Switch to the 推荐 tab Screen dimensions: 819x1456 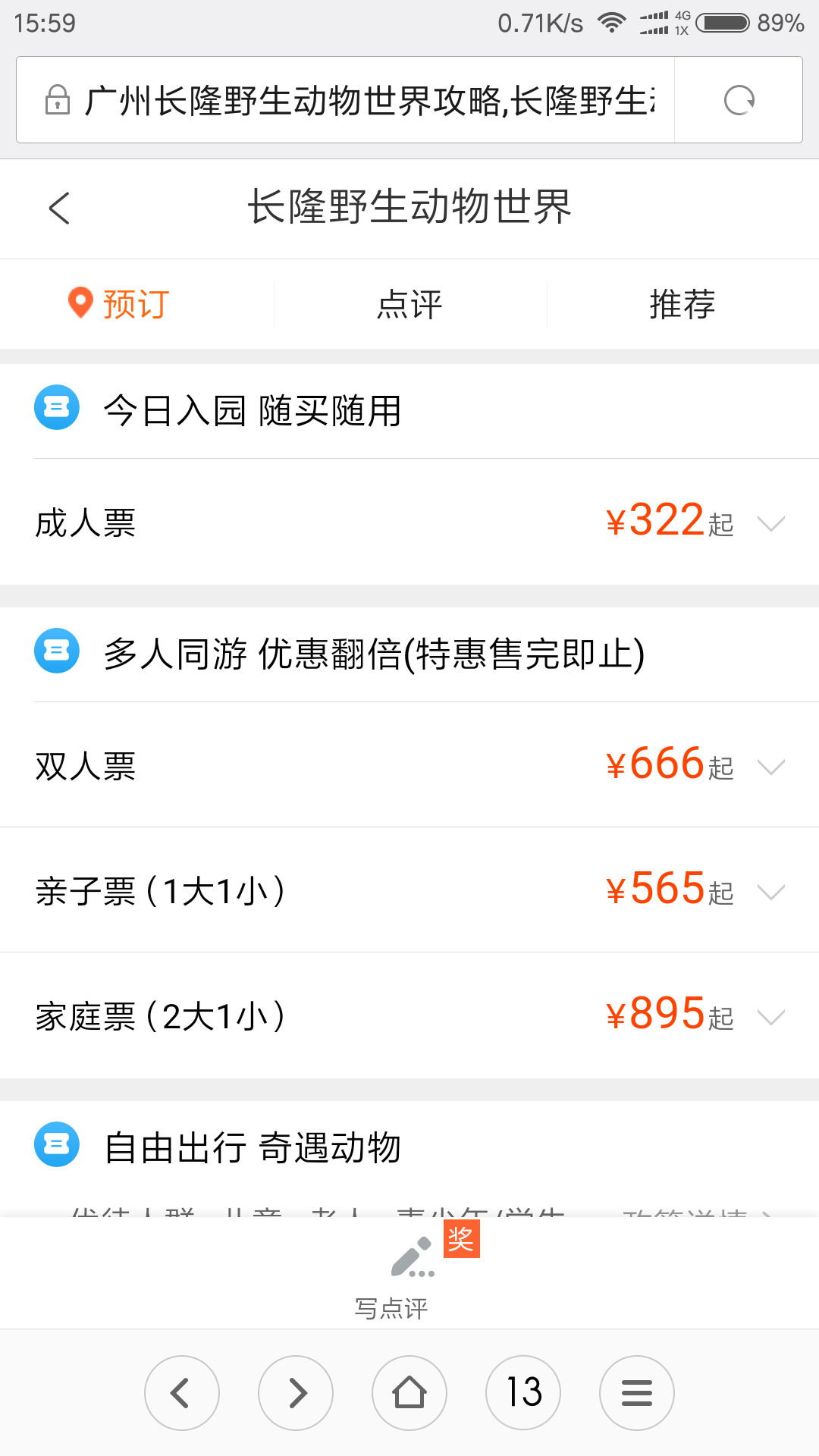682,304
